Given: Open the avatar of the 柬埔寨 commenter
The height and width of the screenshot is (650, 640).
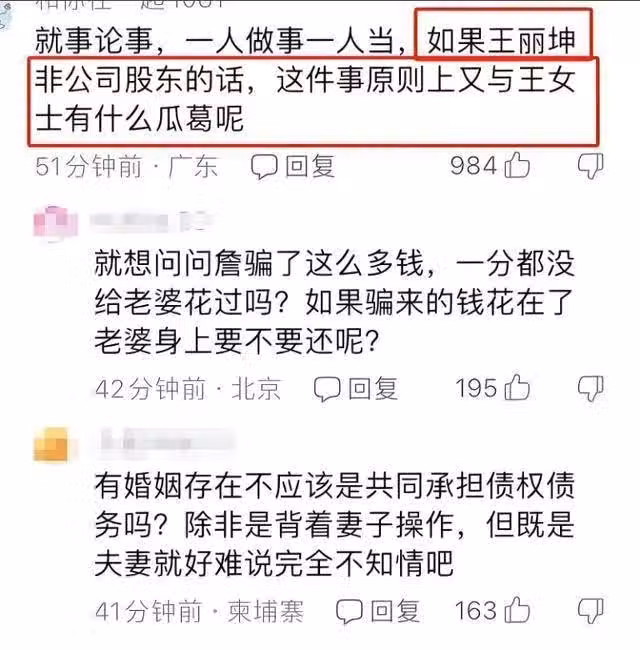Looking at the screenshot, I should coord(55,442).
